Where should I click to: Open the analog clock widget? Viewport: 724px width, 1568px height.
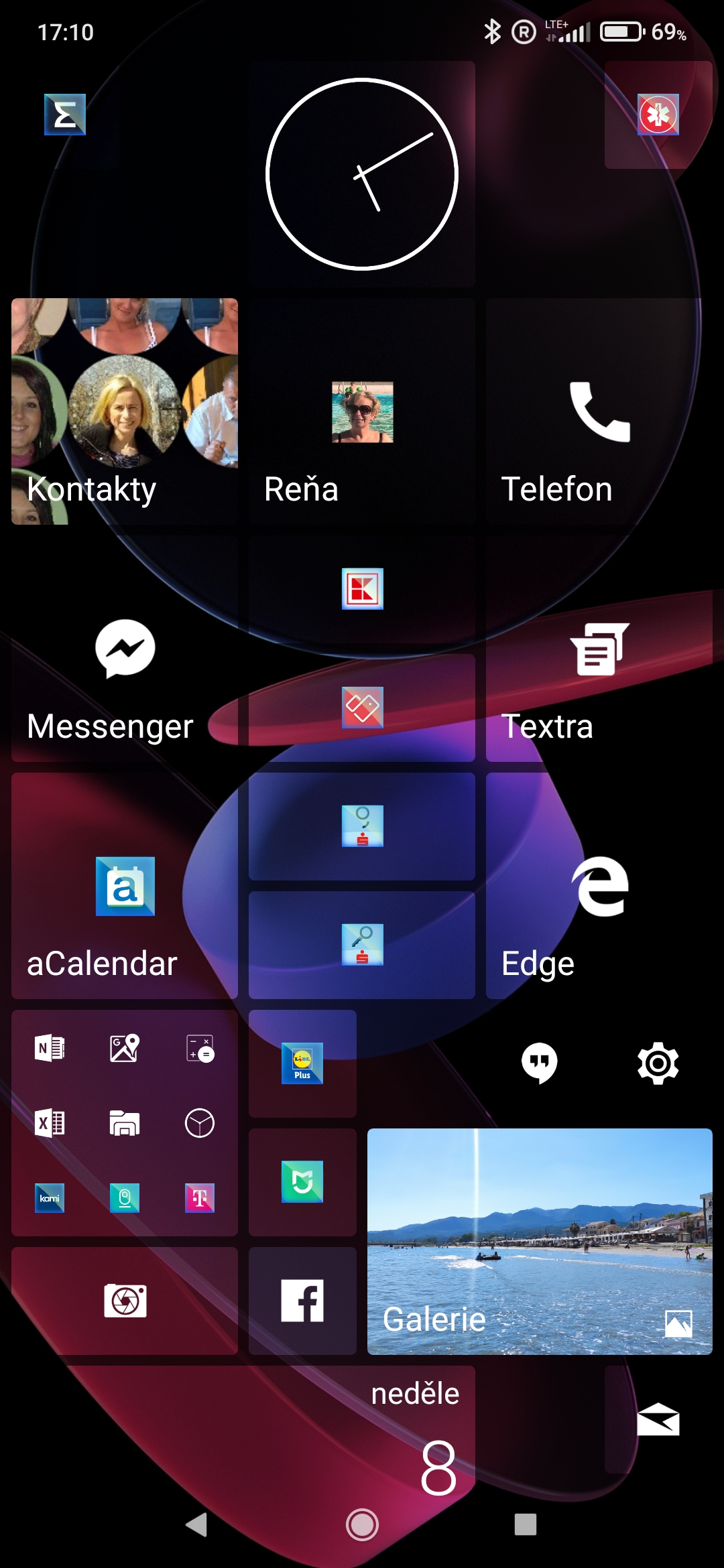[x=362, y=174]
